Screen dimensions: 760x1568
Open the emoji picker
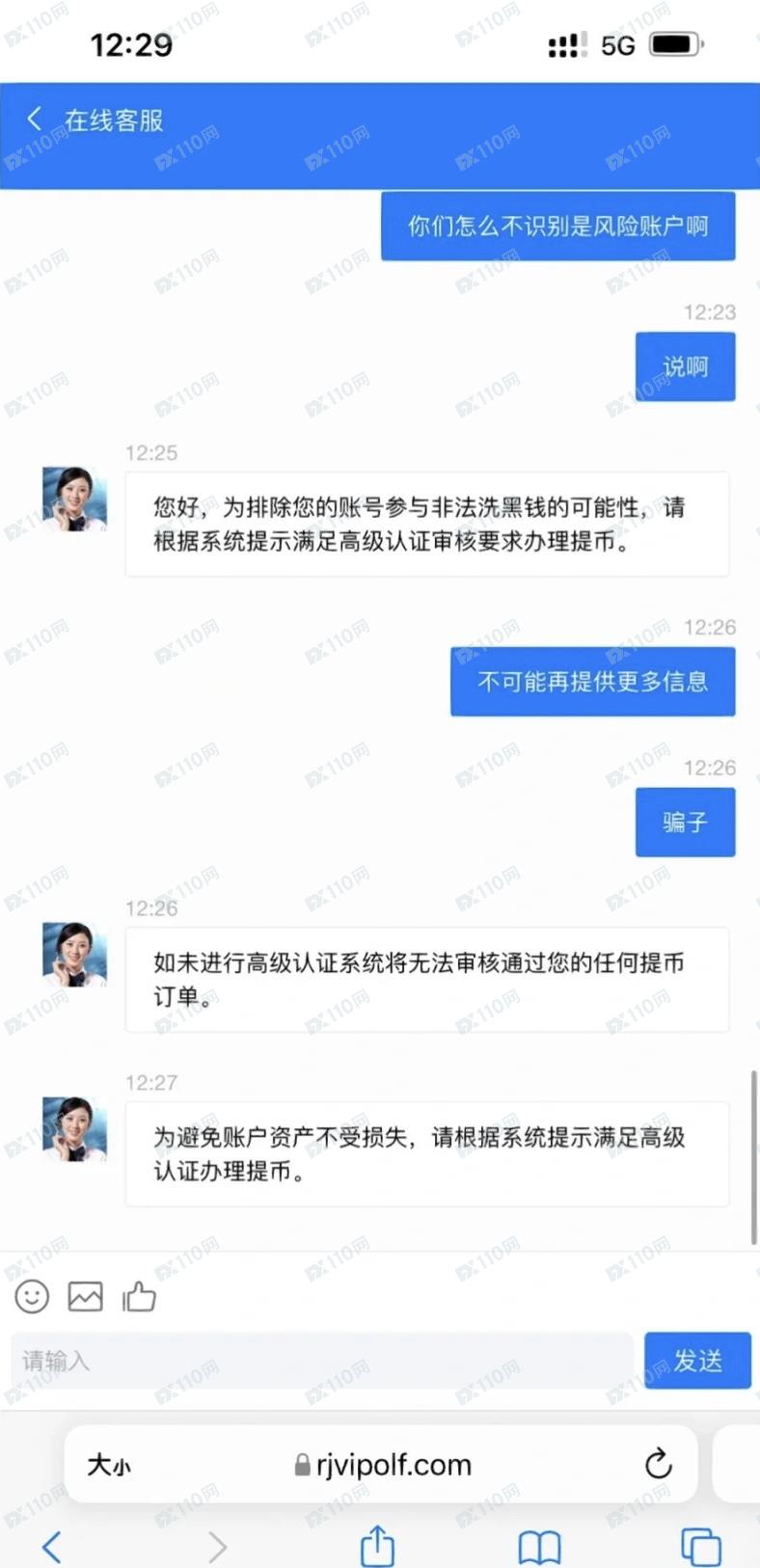pos(32,1296)
